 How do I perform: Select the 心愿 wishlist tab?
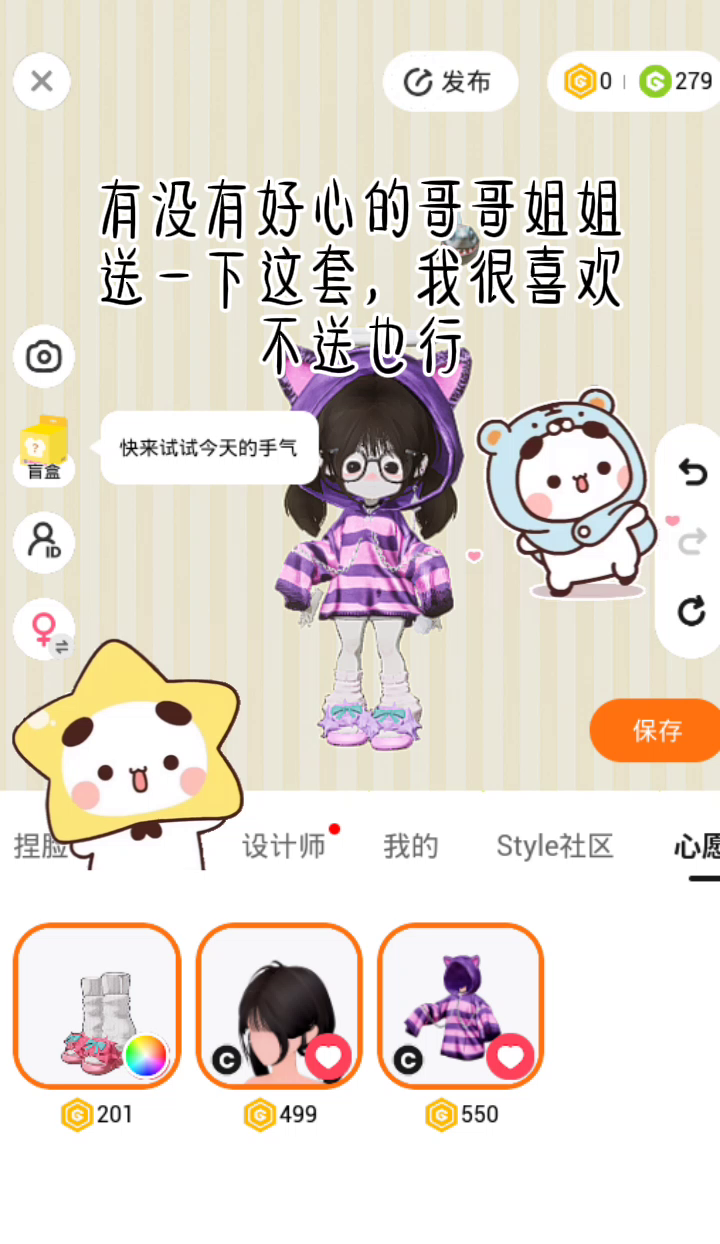pos(698,846)
